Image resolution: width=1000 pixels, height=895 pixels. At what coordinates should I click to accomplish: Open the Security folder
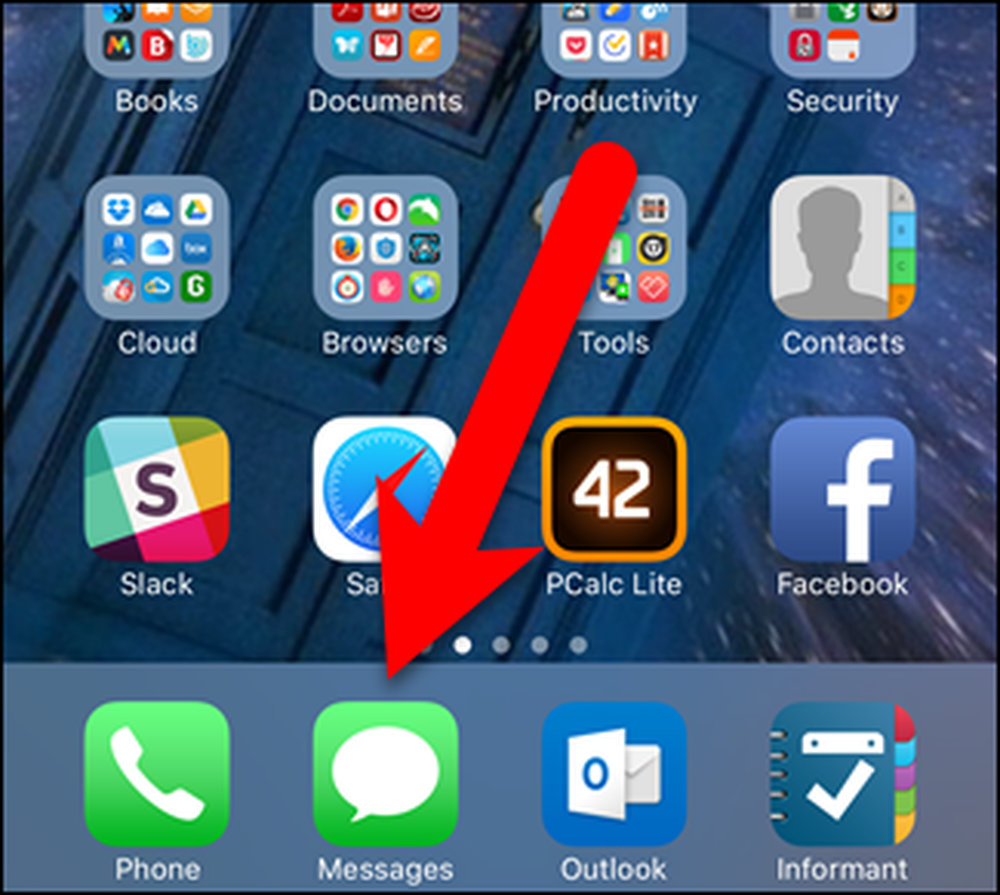click(842, 40)
